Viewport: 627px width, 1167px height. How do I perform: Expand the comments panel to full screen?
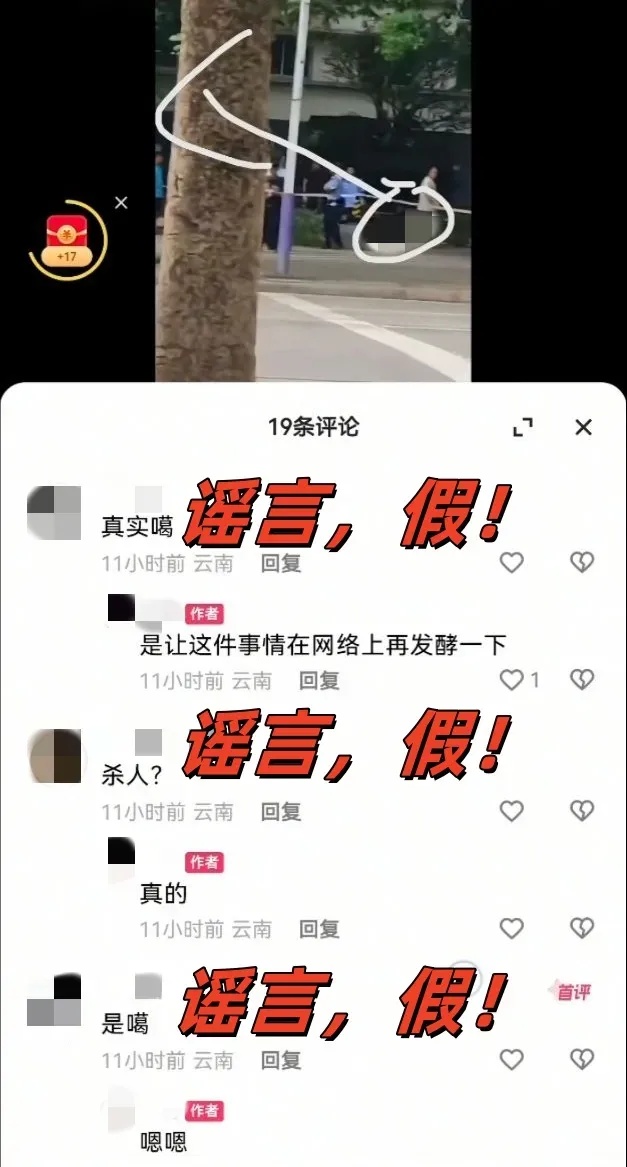[523, 427]
